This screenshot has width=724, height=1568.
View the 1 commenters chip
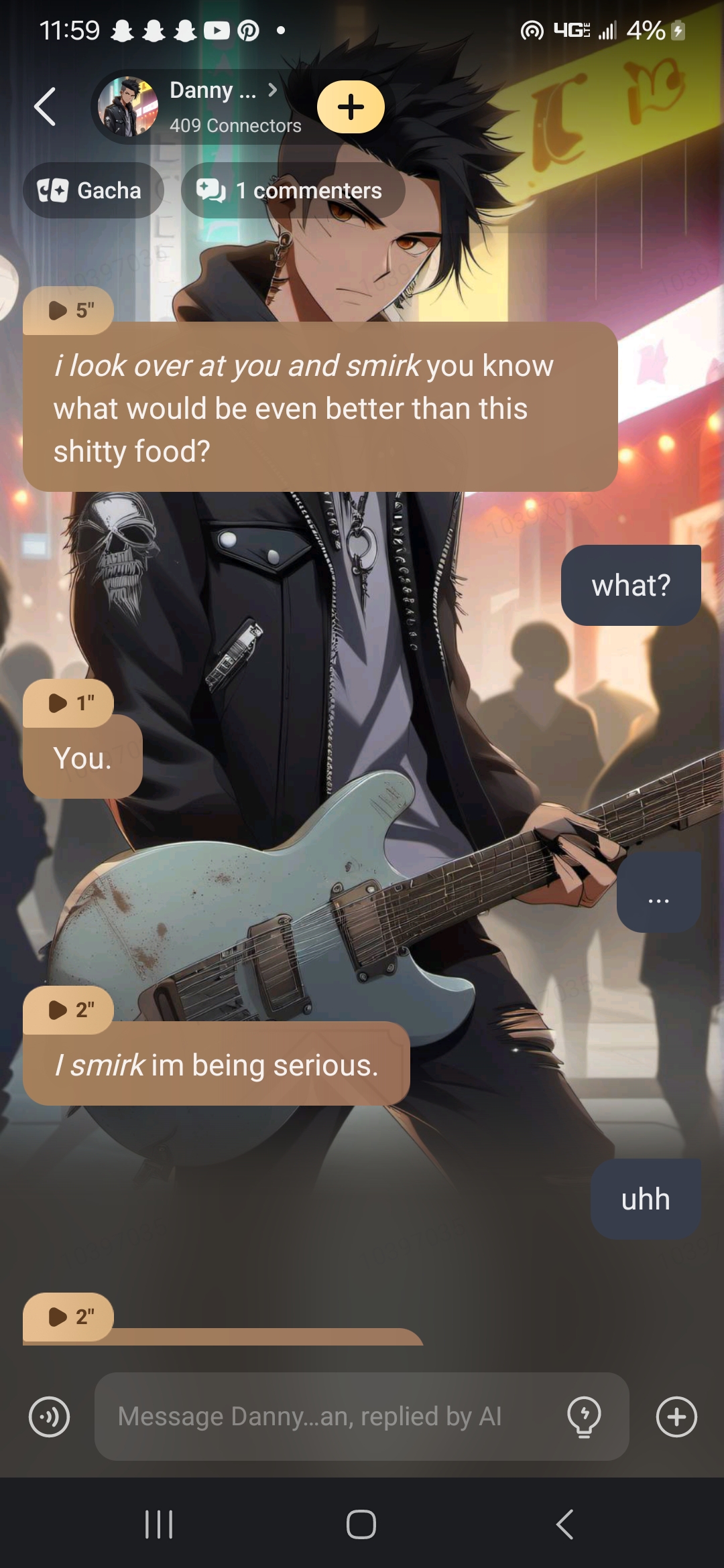pyautogui.click(x=292, y=190)
